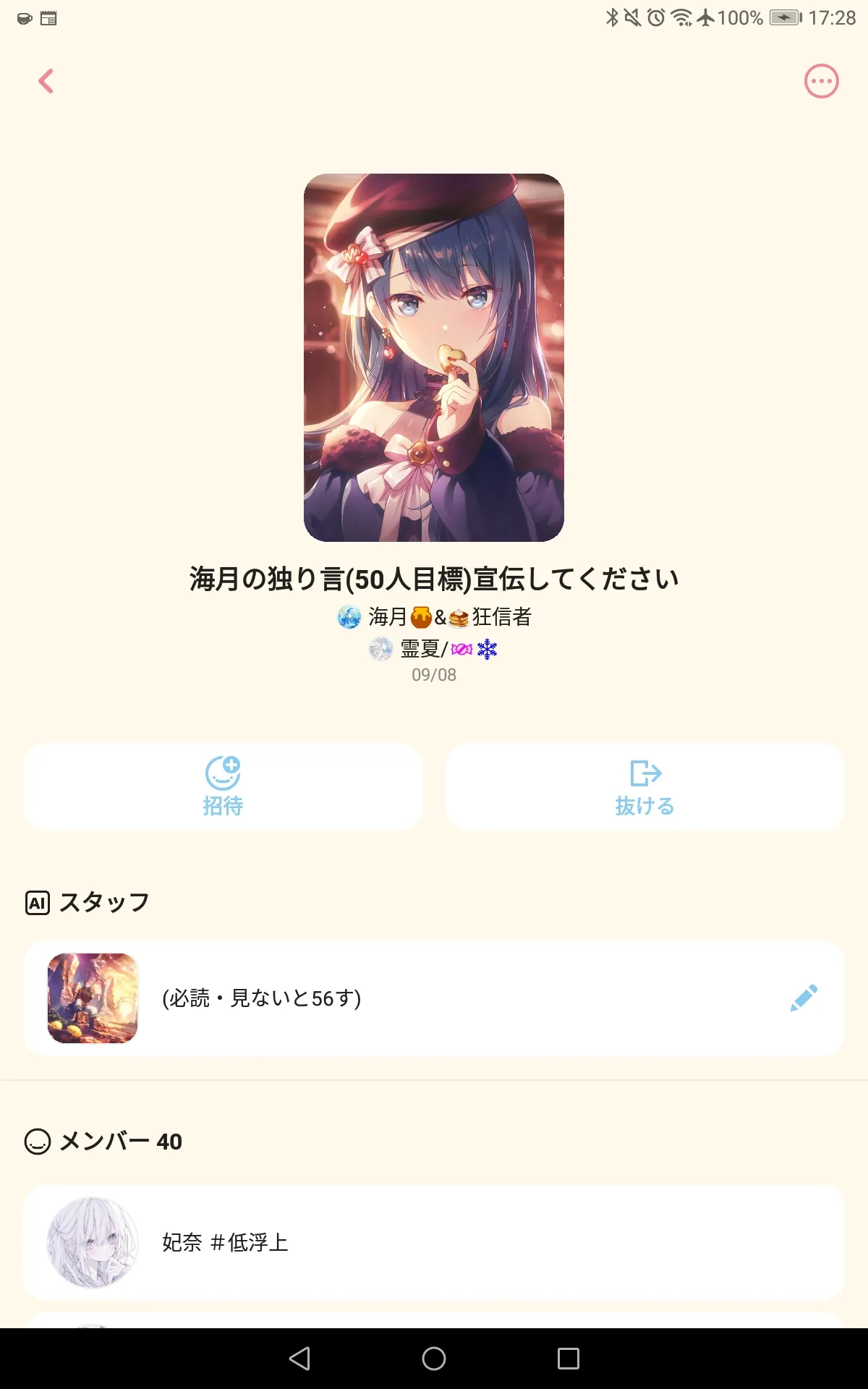View 霊夏 profile
This screenshot has height=1389, width=868.
coord(433,649)
